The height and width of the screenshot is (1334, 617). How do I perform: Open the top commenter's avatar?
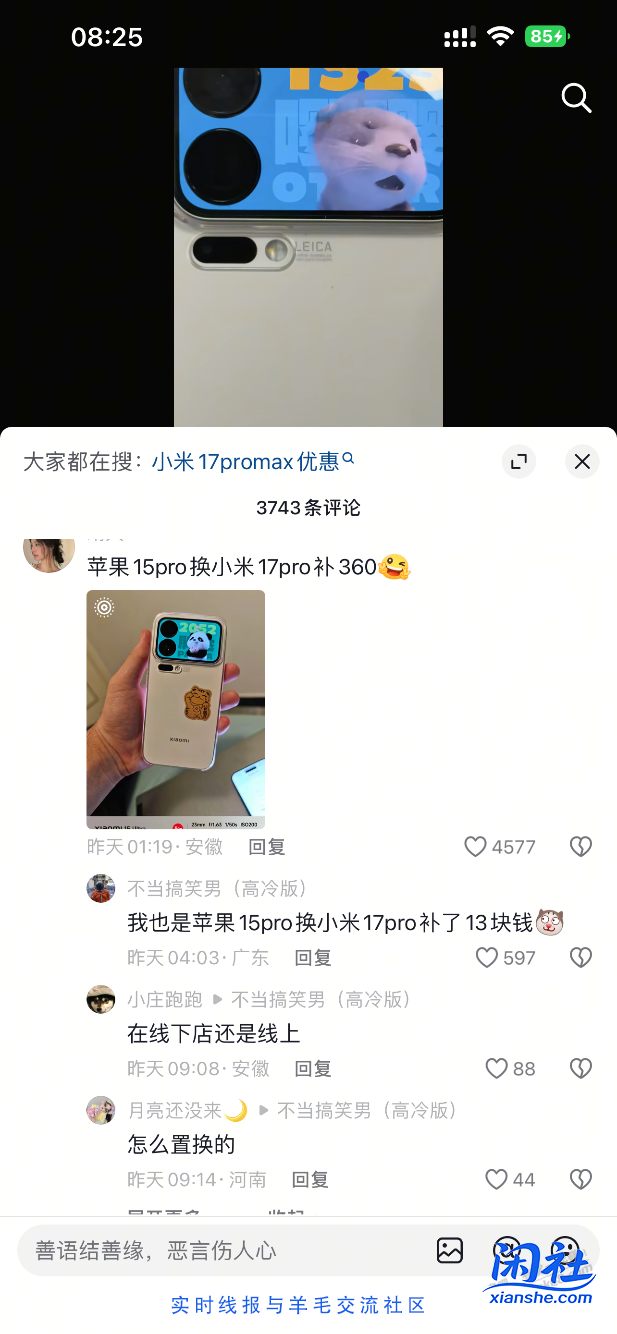49,552
